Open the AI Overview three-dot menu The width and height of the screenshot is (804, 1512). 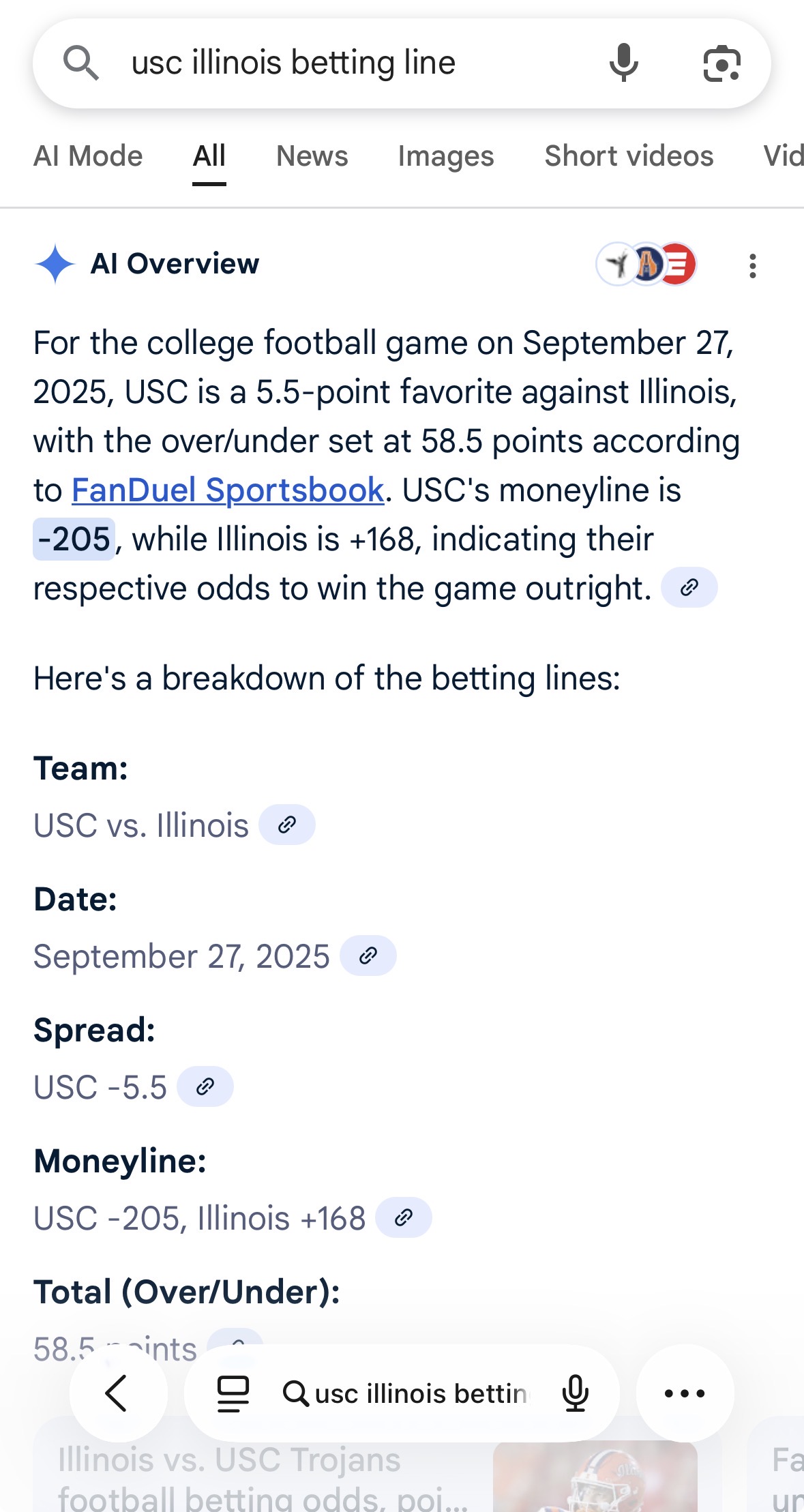pyautogui.click(x=752, y=265)
